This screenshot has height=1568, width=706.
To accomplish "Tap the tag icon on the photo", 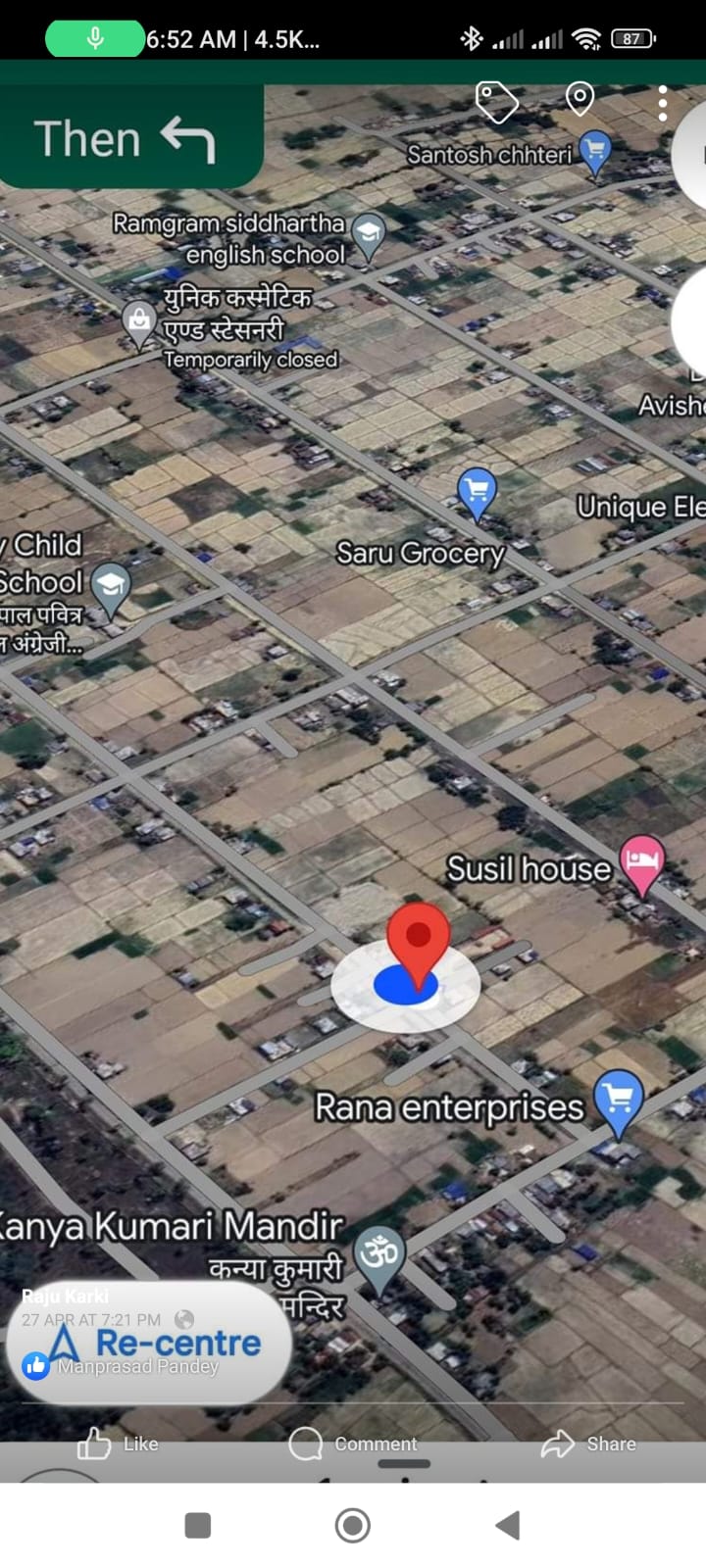I will coord(496,101).
